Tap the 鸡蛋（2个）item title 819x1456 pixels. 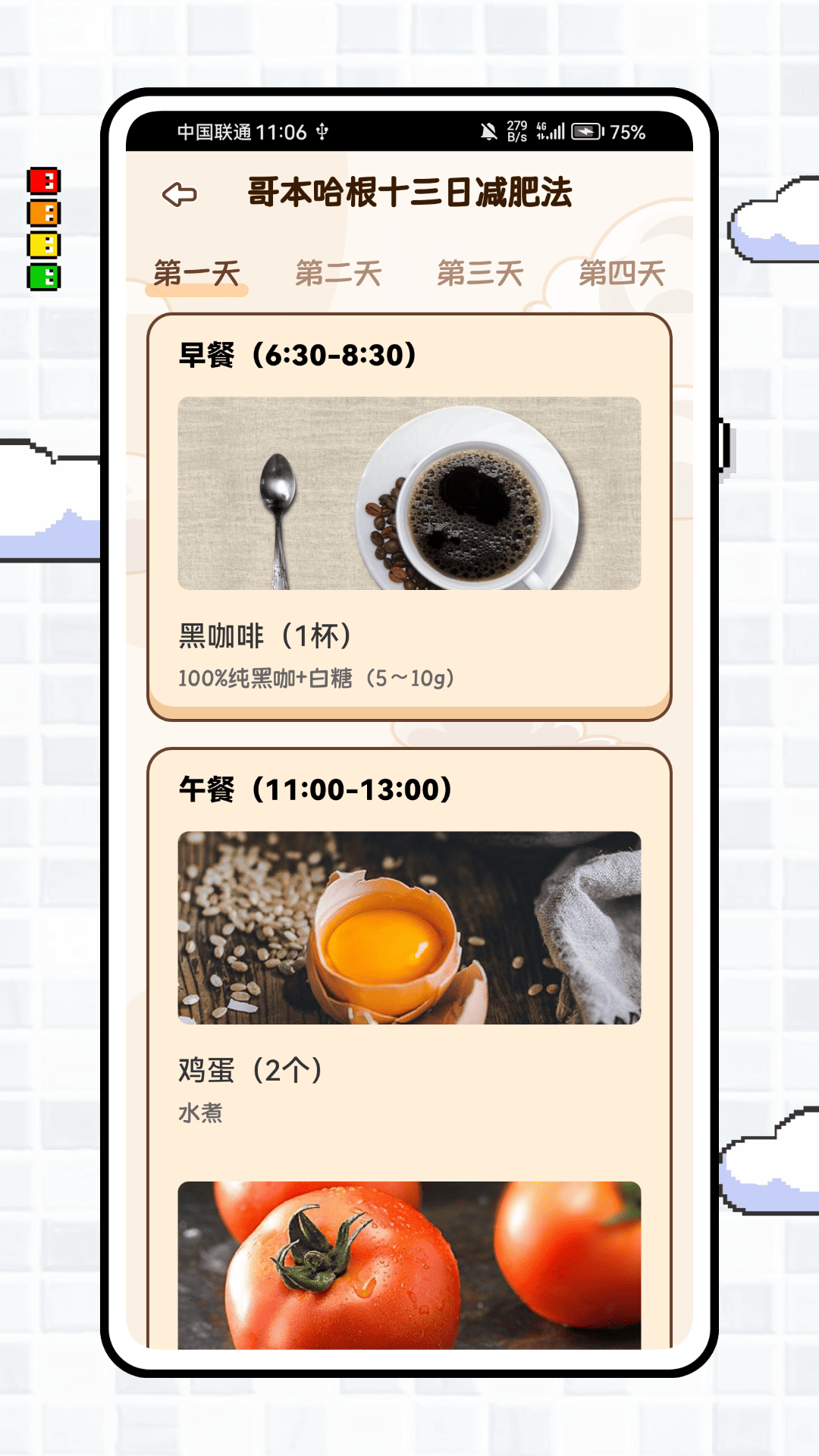tap(250, 1069)
